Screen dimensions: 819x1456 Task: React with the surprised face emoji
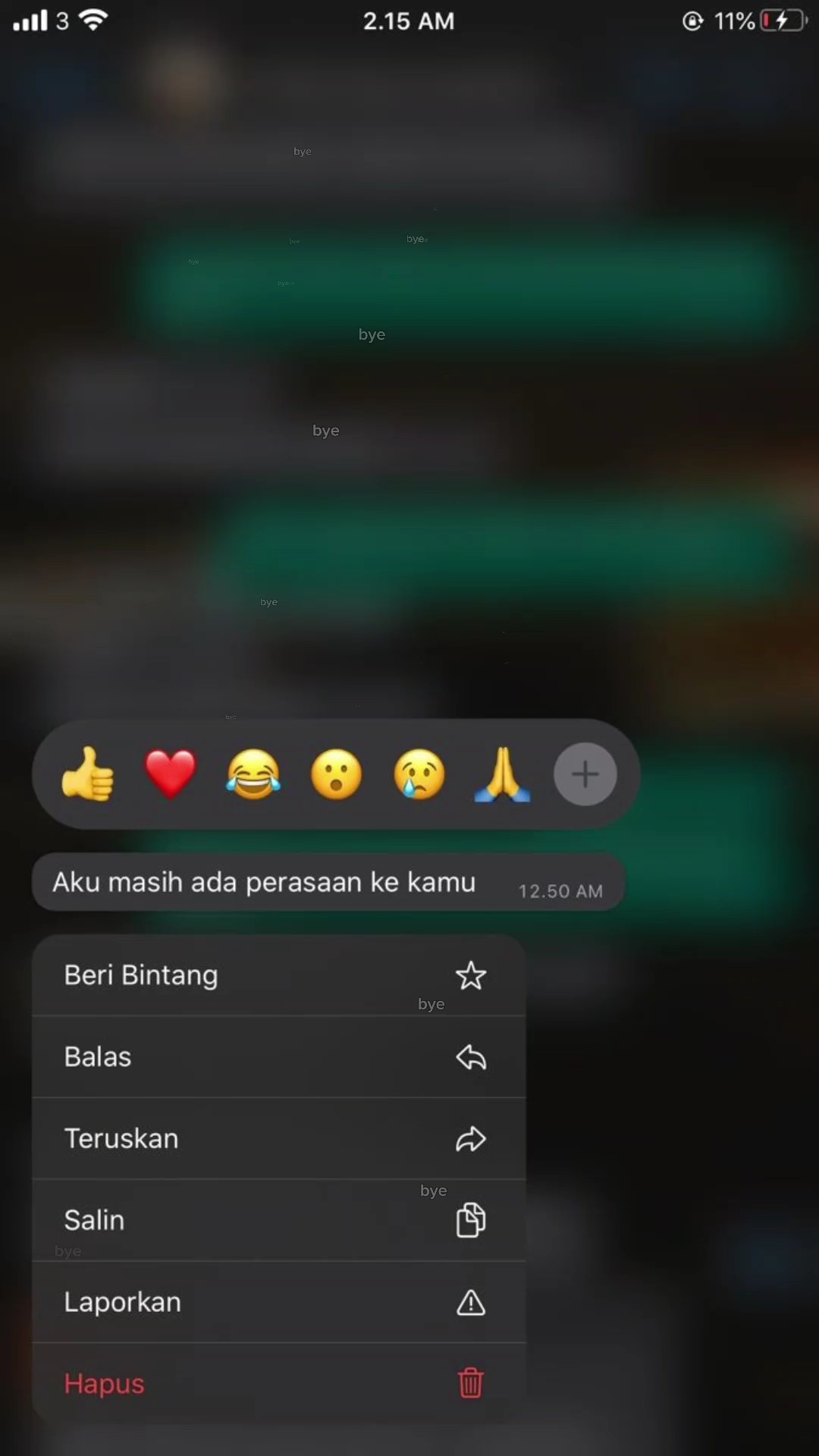pos(337,774)
